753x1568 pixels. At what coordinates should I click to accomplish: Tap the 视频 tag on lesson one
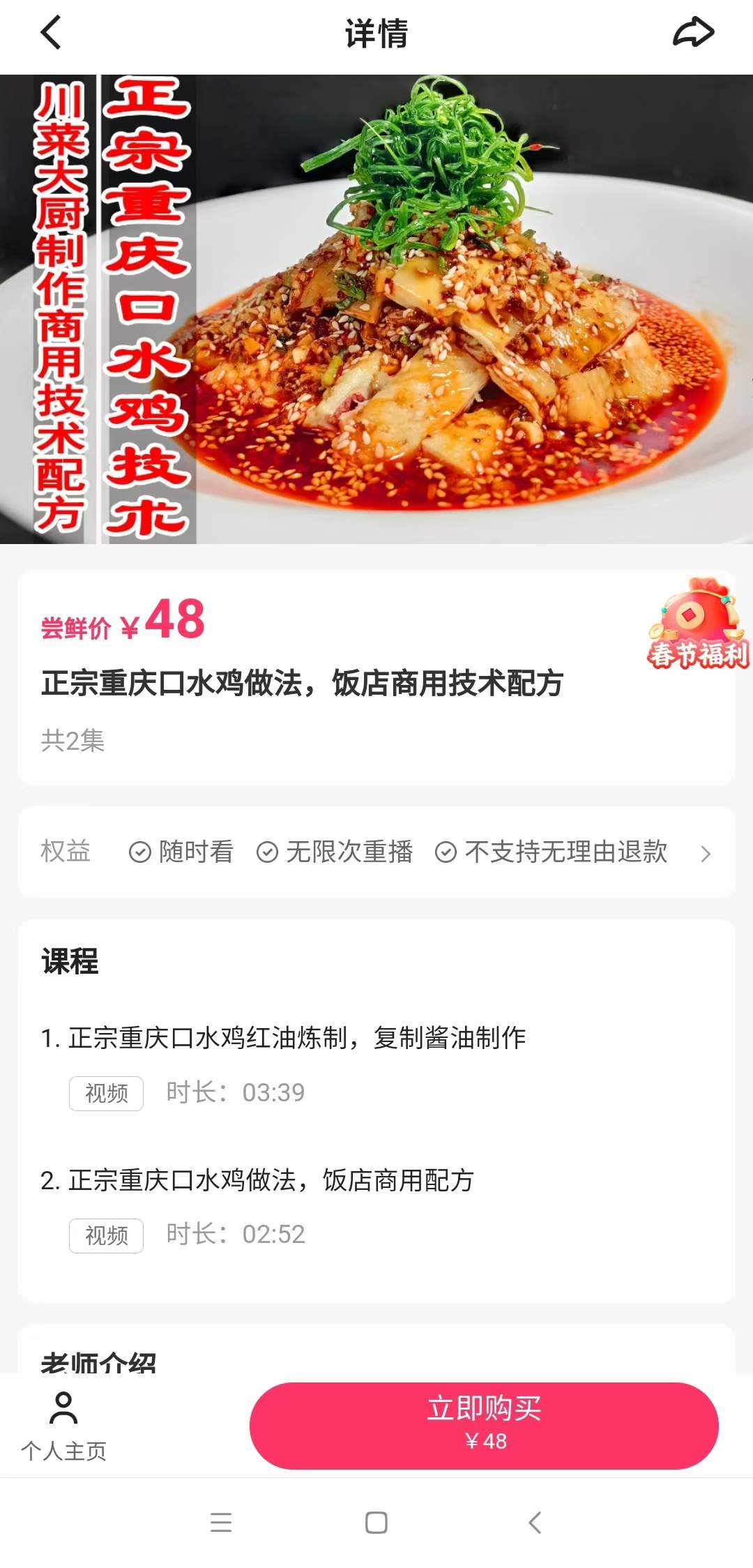pyautogui.click(x=105, y=1093)
